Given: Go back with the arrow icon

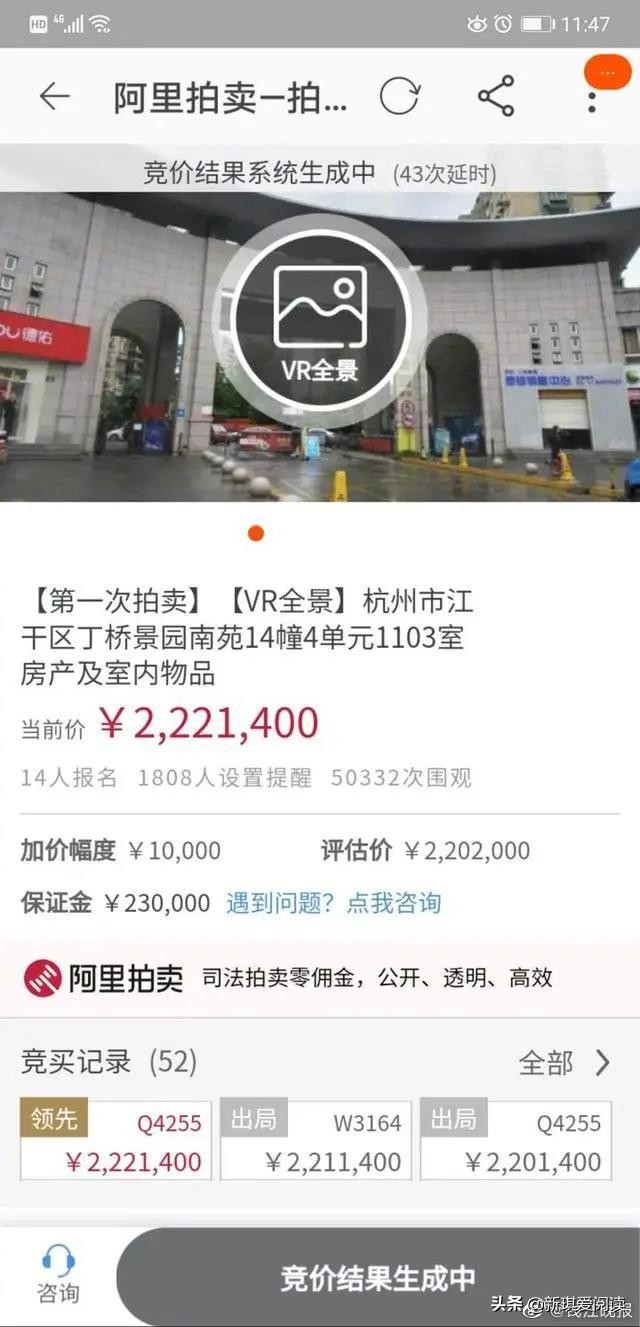Looking at the screenshot, I should coord(54,96).
